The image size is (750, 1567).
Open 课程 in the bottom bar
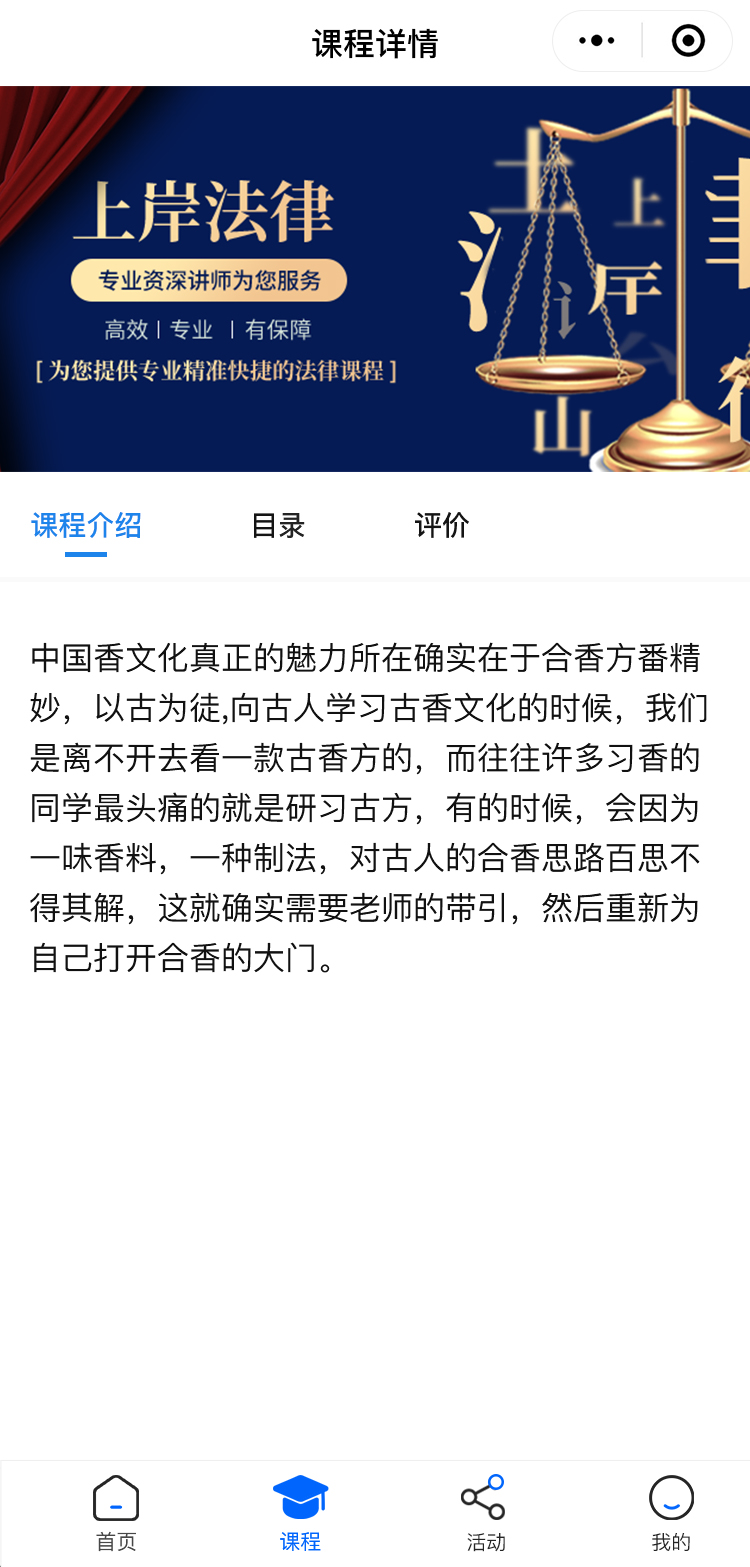[300, 1512]
